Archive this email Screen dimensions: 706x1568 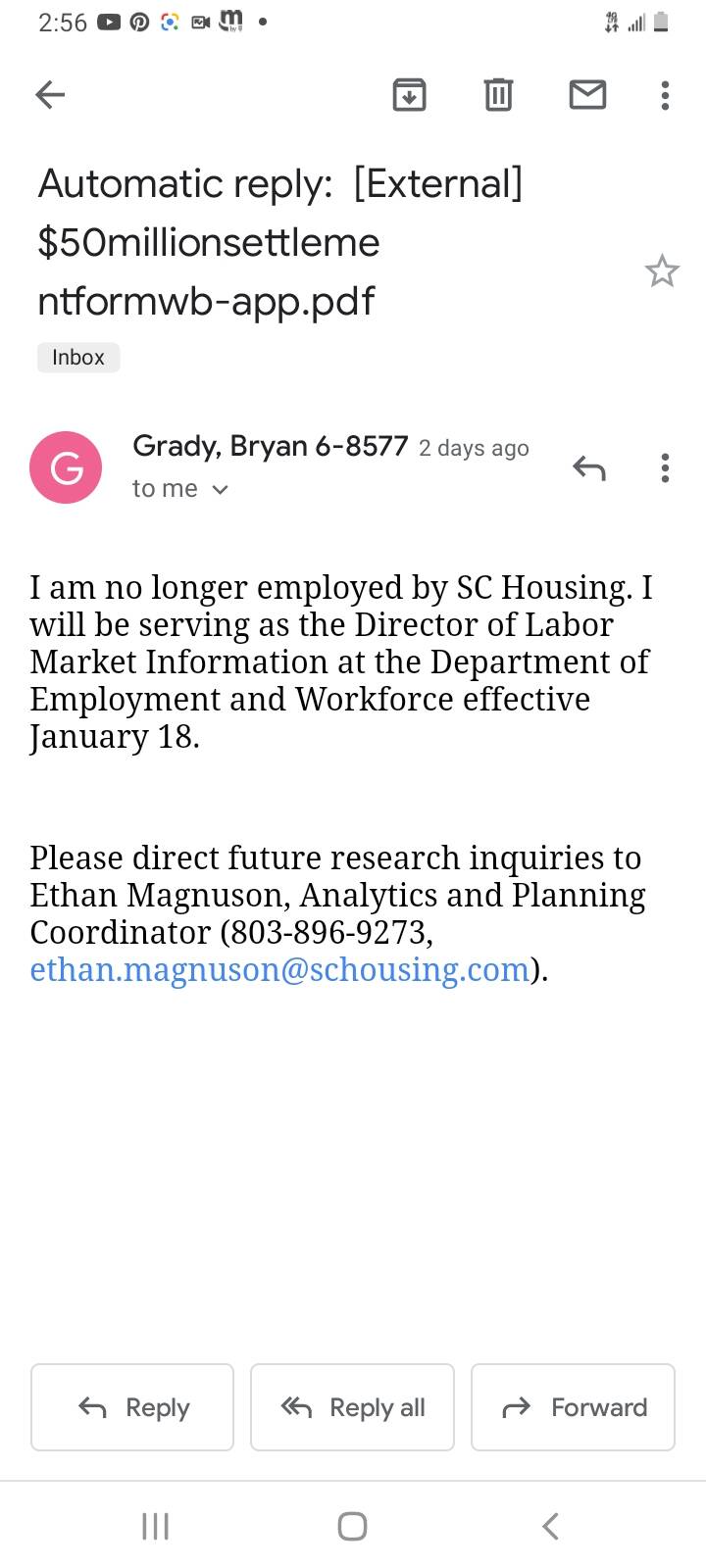tap(409, 94)
